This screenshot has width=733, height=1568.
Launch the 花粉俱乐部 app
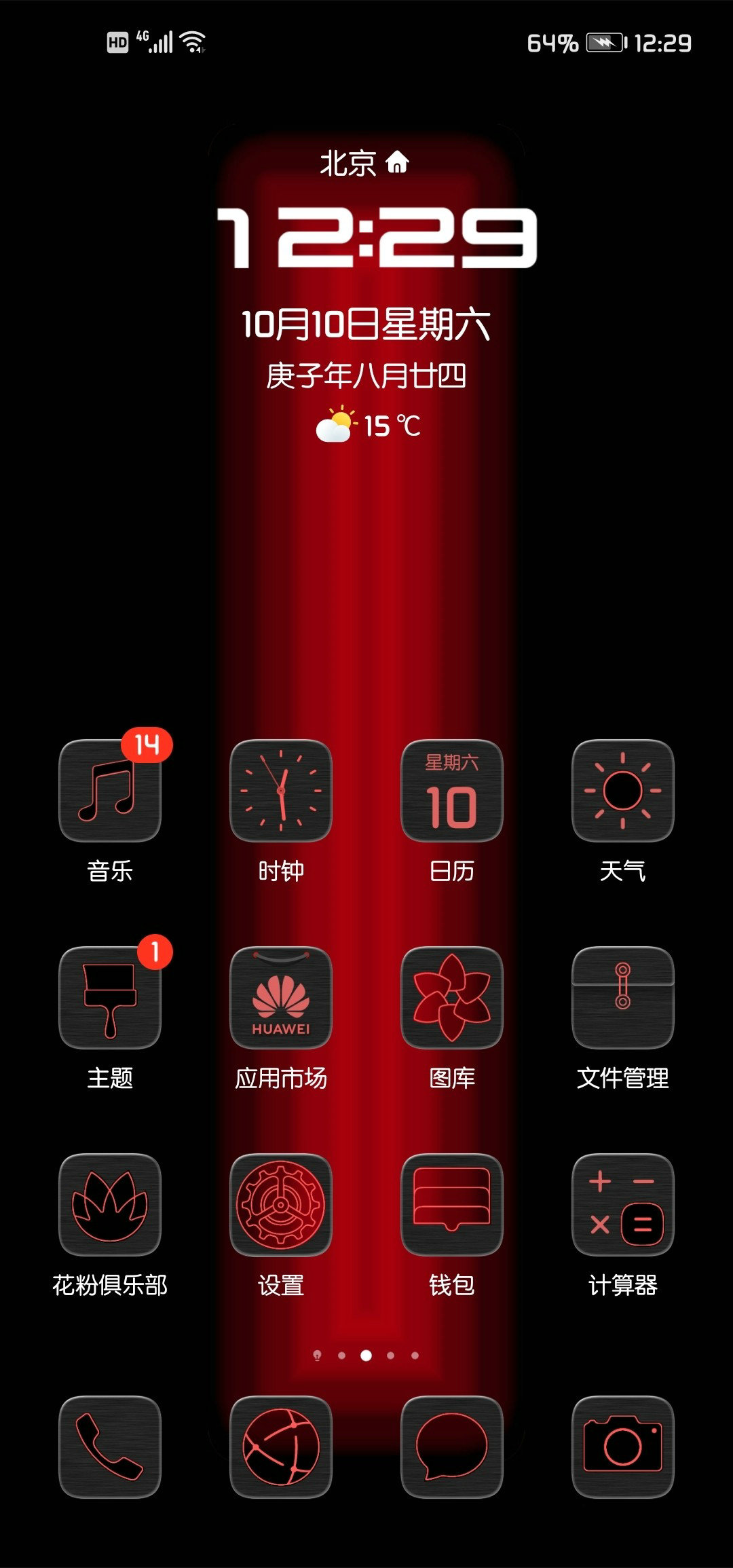[110, 1205]
